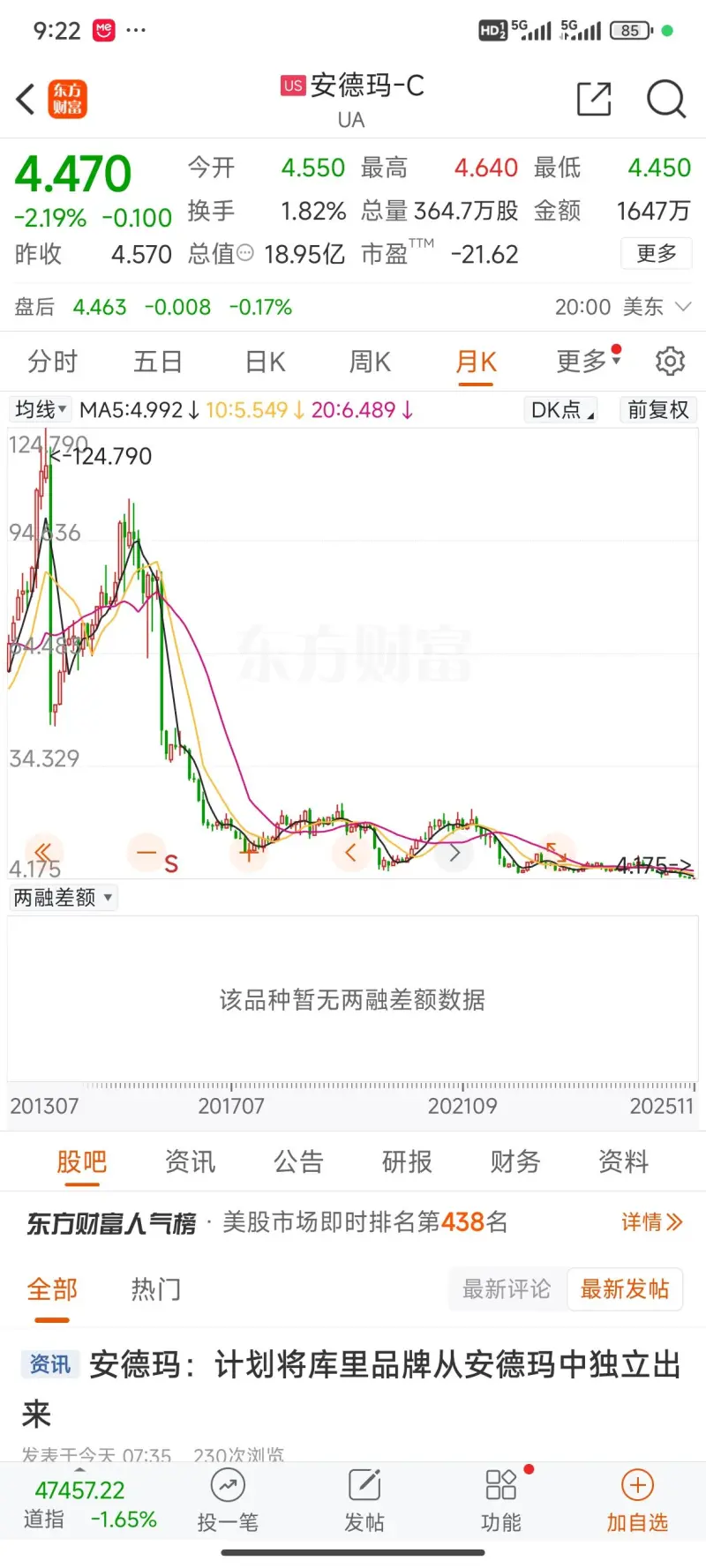
Task: Switch to the 分时 chart tab
Action: [x=52, y=362]
